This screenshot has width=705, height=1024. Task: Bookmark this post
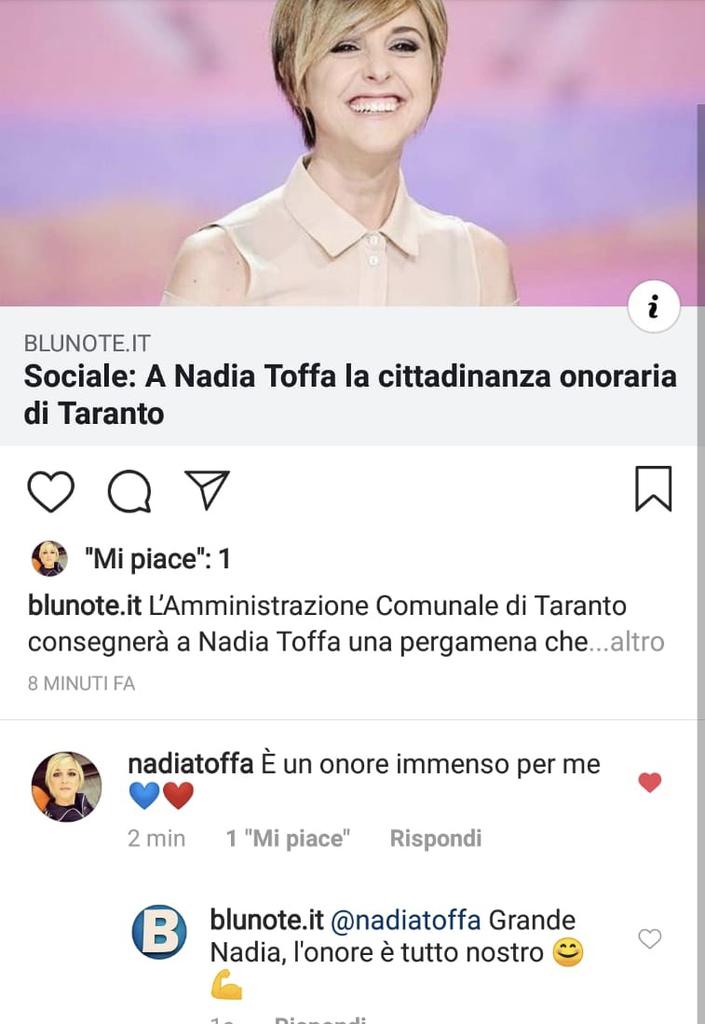tap(653, 489)
